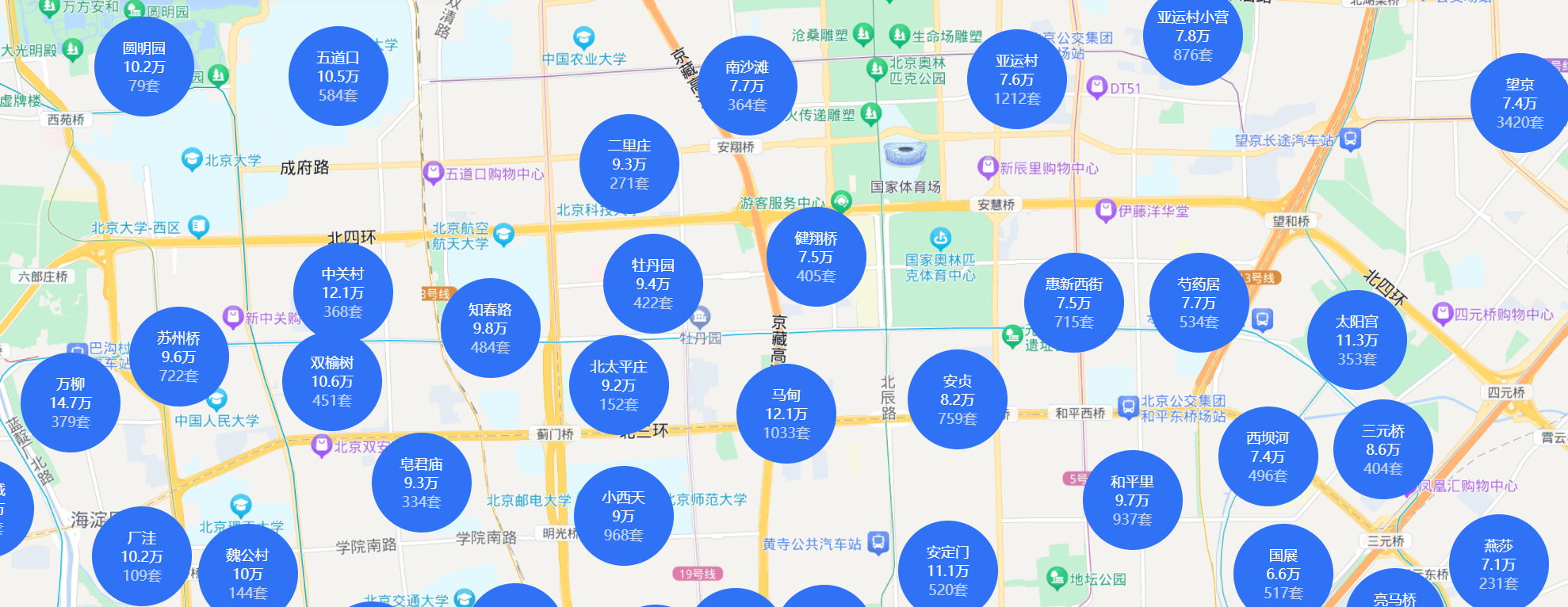This screenshot has width=1568, height=607.
Task: Tap the 小西天 968套 marker
Action: 623,516
